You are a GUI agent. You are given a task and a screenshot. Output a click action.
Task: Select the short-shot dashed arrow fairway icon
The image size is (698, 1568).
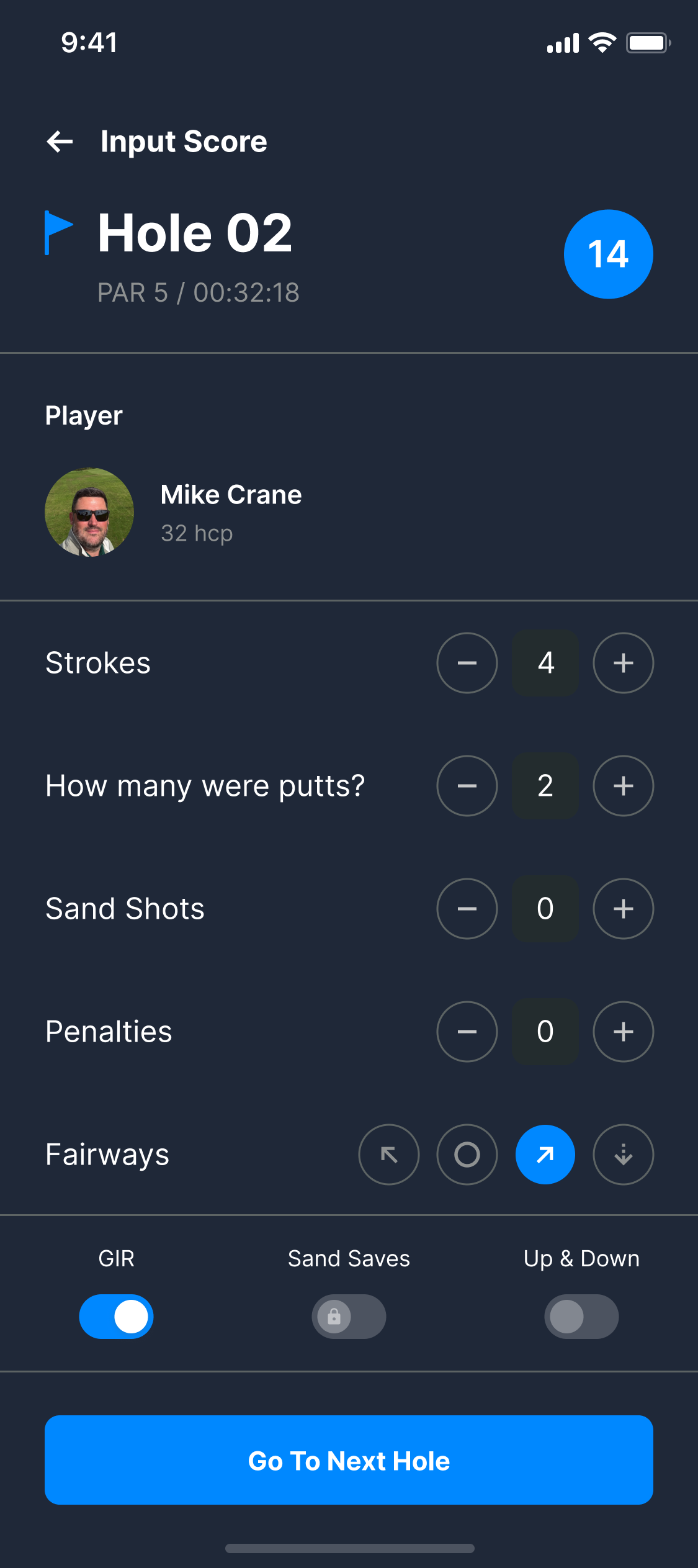(x=623, y=1155)
